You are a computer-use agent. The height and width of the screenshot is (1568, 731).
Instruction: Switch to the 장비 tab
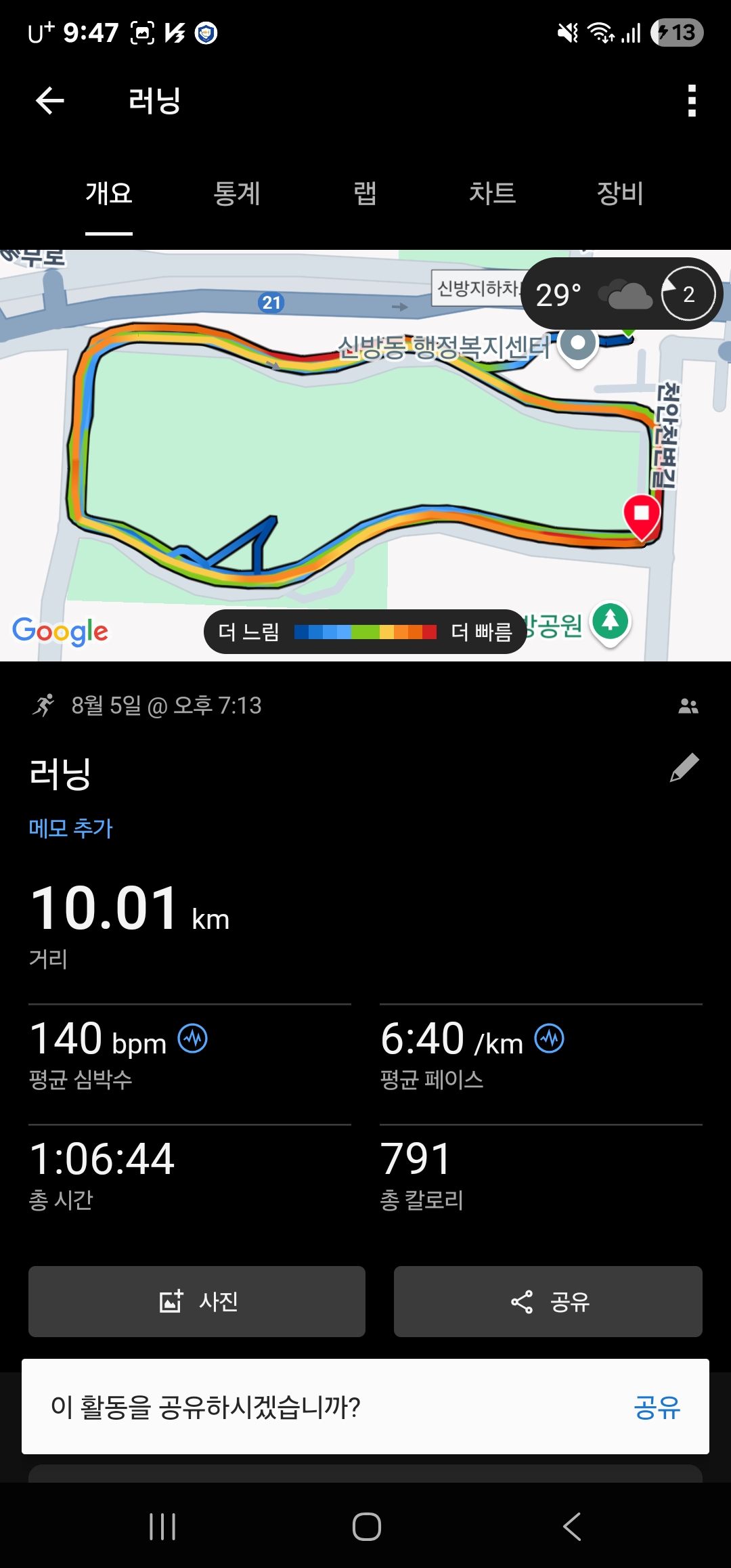(x=619, y=194)
